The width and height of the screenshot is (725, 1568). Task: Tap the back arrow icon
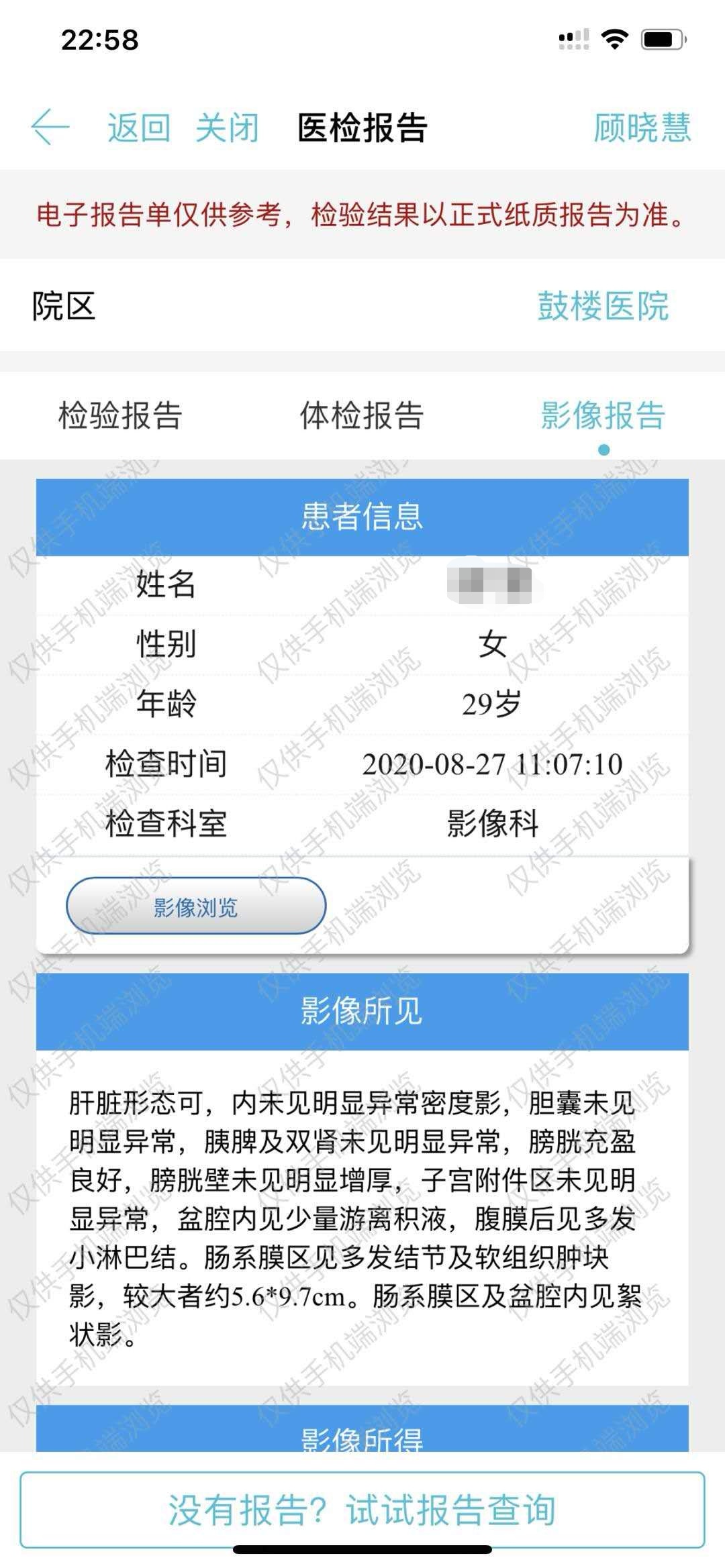[50, 127]
